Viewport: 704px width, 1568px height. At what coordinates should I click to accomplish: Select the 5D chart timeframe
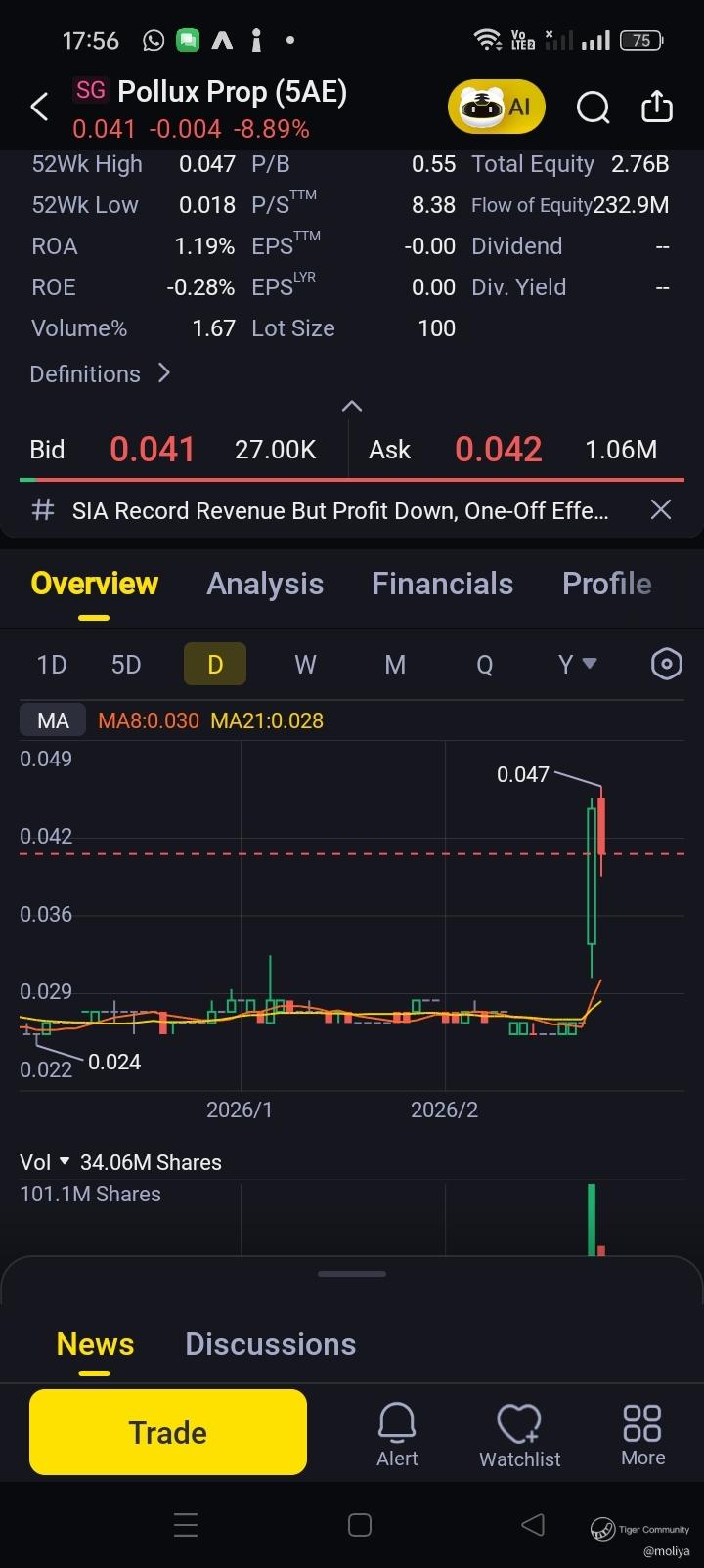point(126,665)
